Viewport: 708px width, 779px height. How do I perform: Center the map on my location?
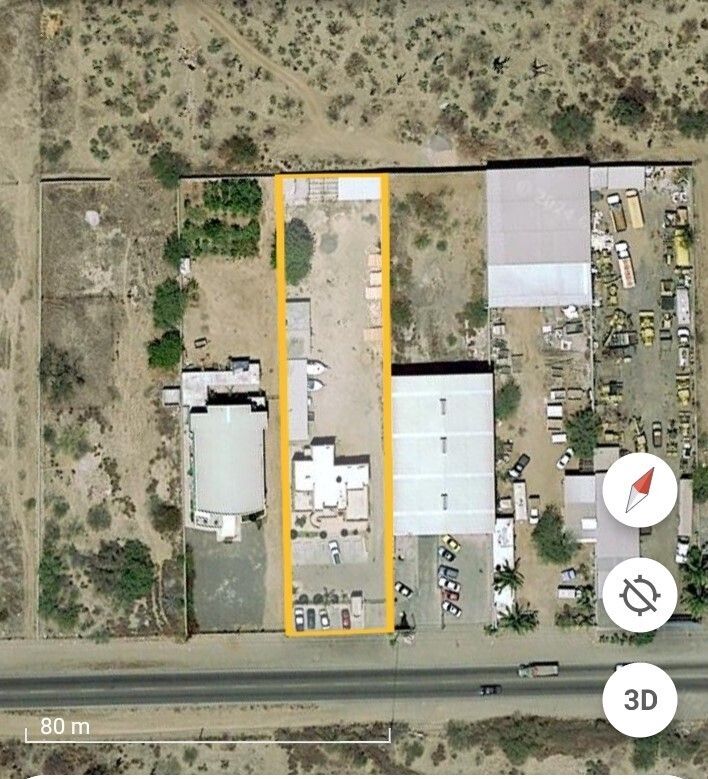tap(640, 594)
